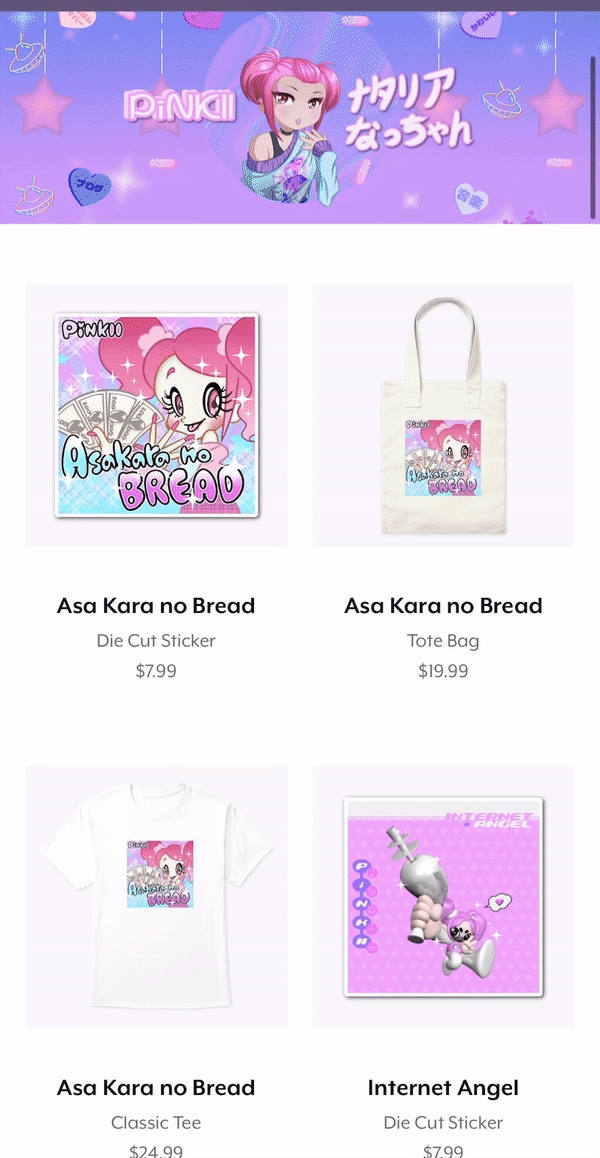Open the Internet Angel die cut sticker
600x1158 pixels.
coord(443,897)
